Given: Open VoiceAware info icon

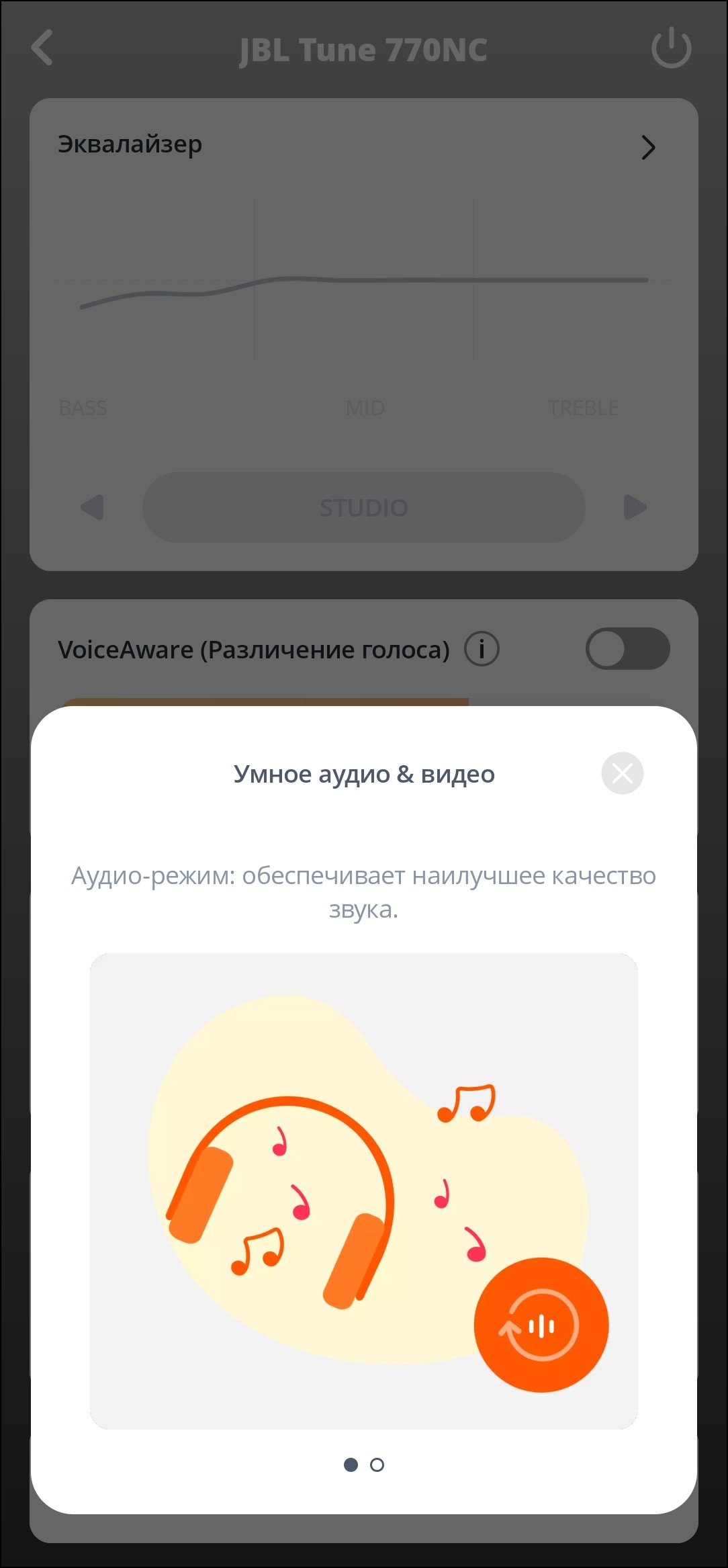Looking at the screenshot, I should [x=482, y=649].
